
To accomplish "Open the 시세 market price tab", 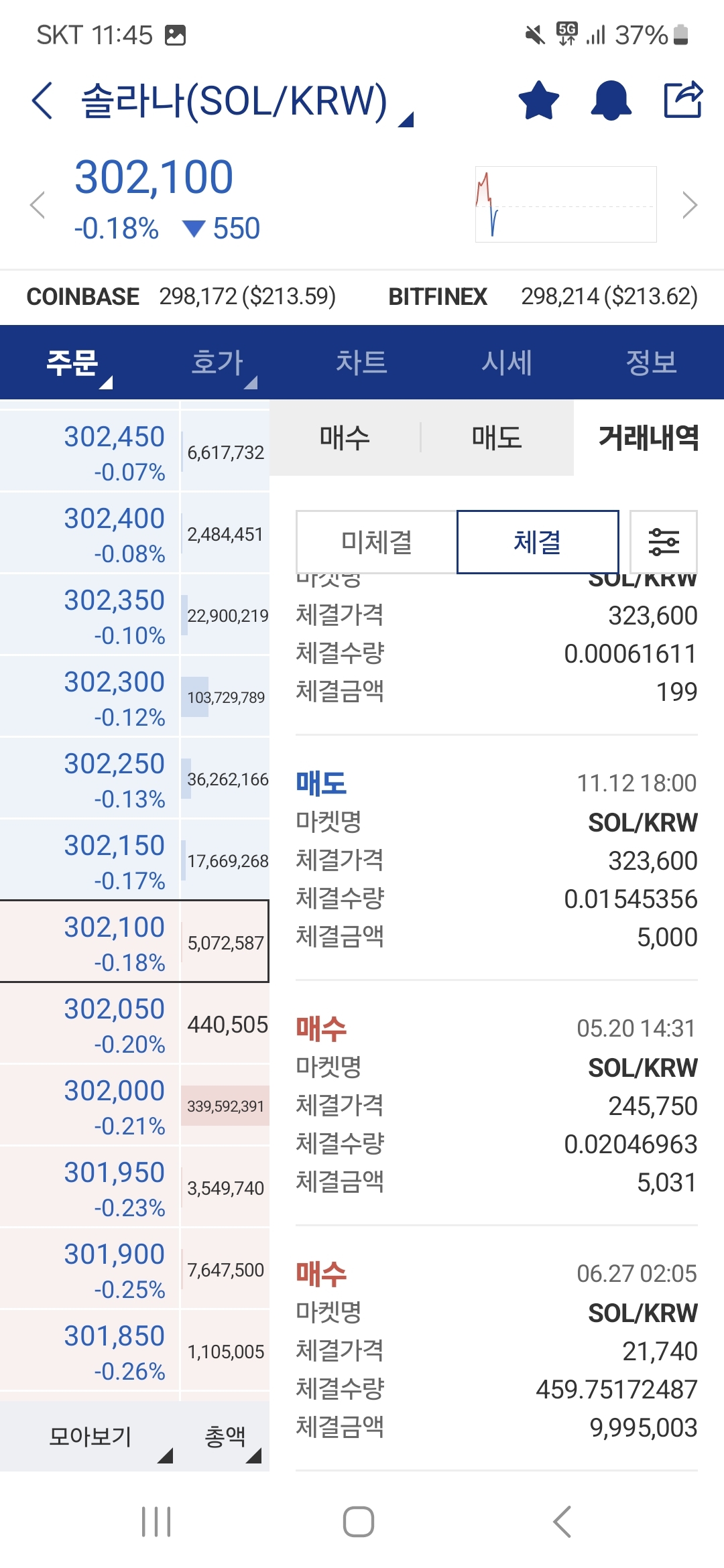I will click(x=507, y=362).
